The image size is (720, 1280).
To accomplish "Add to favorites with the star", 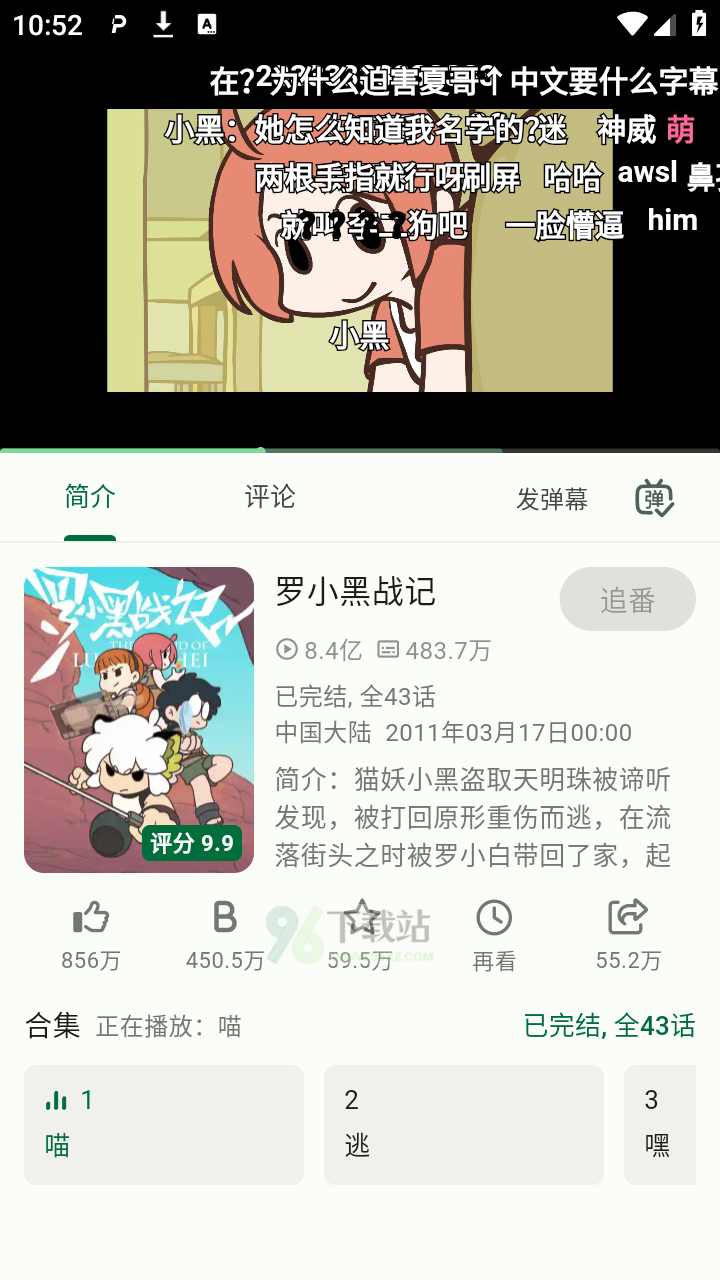I will click(x=360, y=934).
